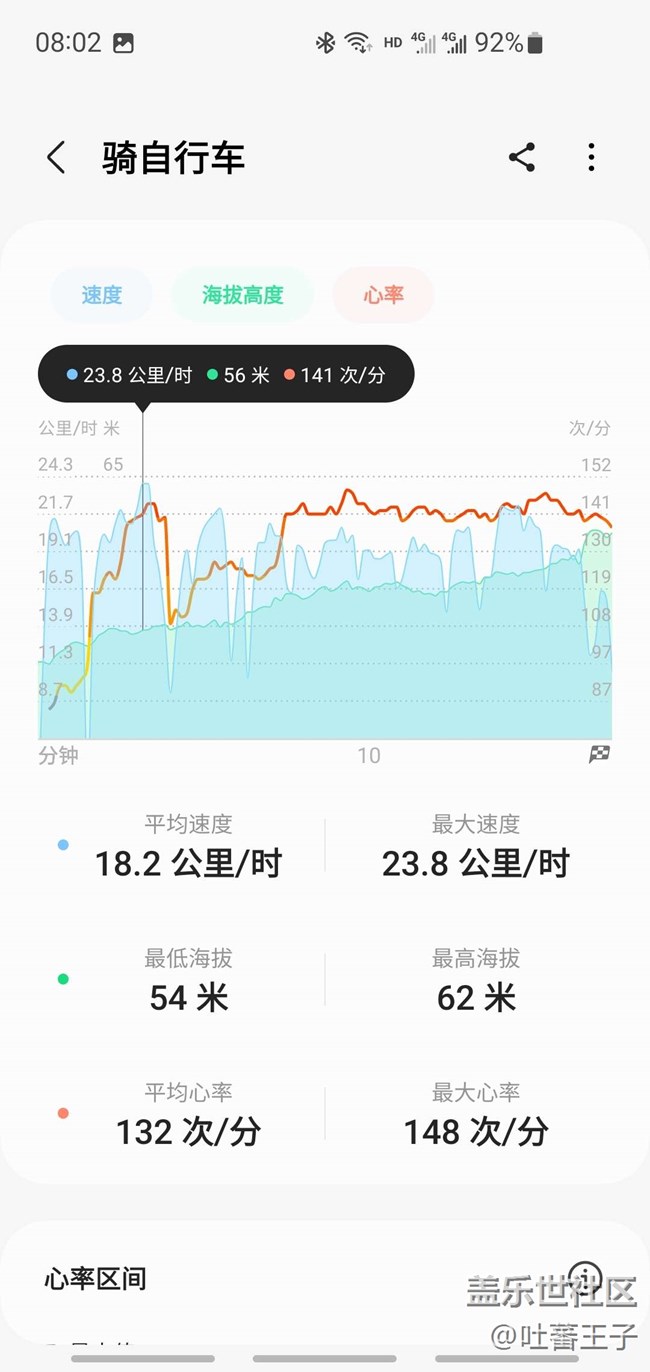The width and height of the screenshot is (650, 1372).
Task: Toggle the 海拔高度 chart chip
Action: coord(243,295)
